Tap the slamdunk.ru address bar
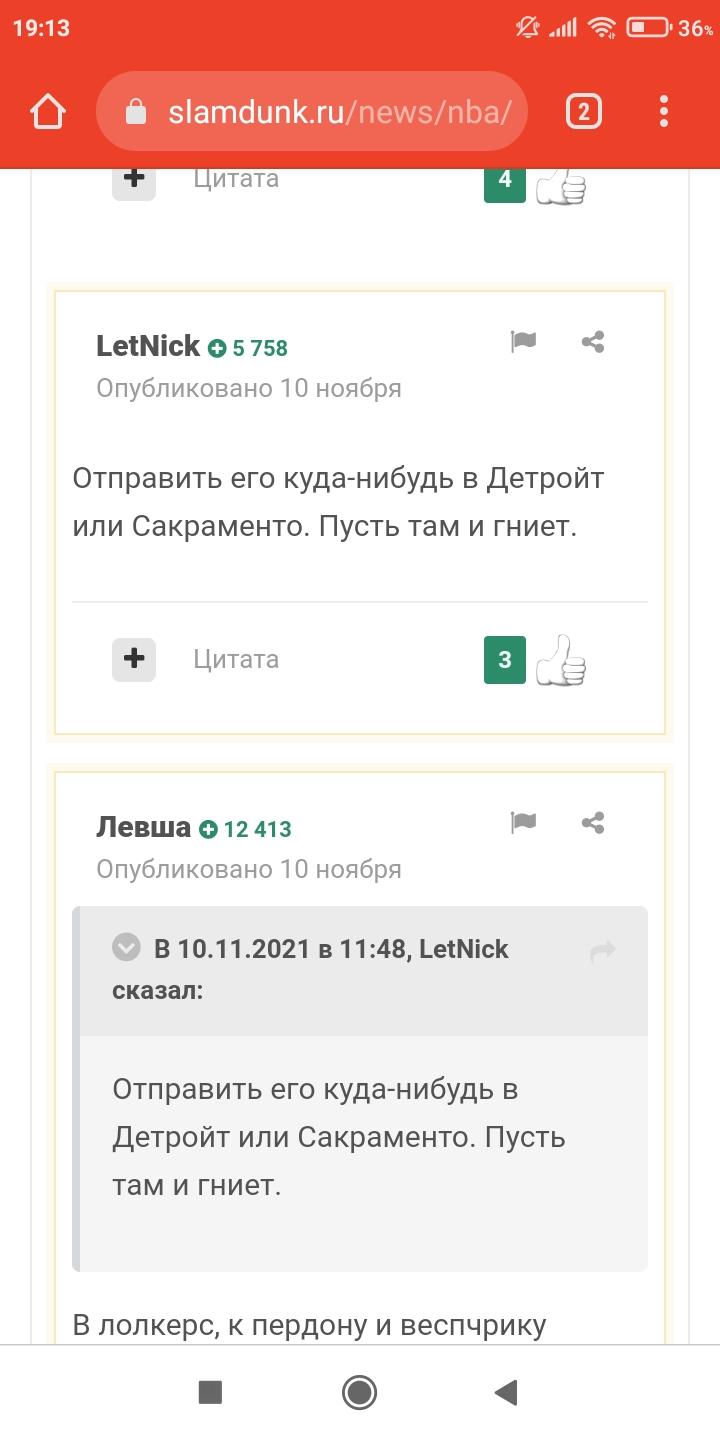 click(311, 112)
